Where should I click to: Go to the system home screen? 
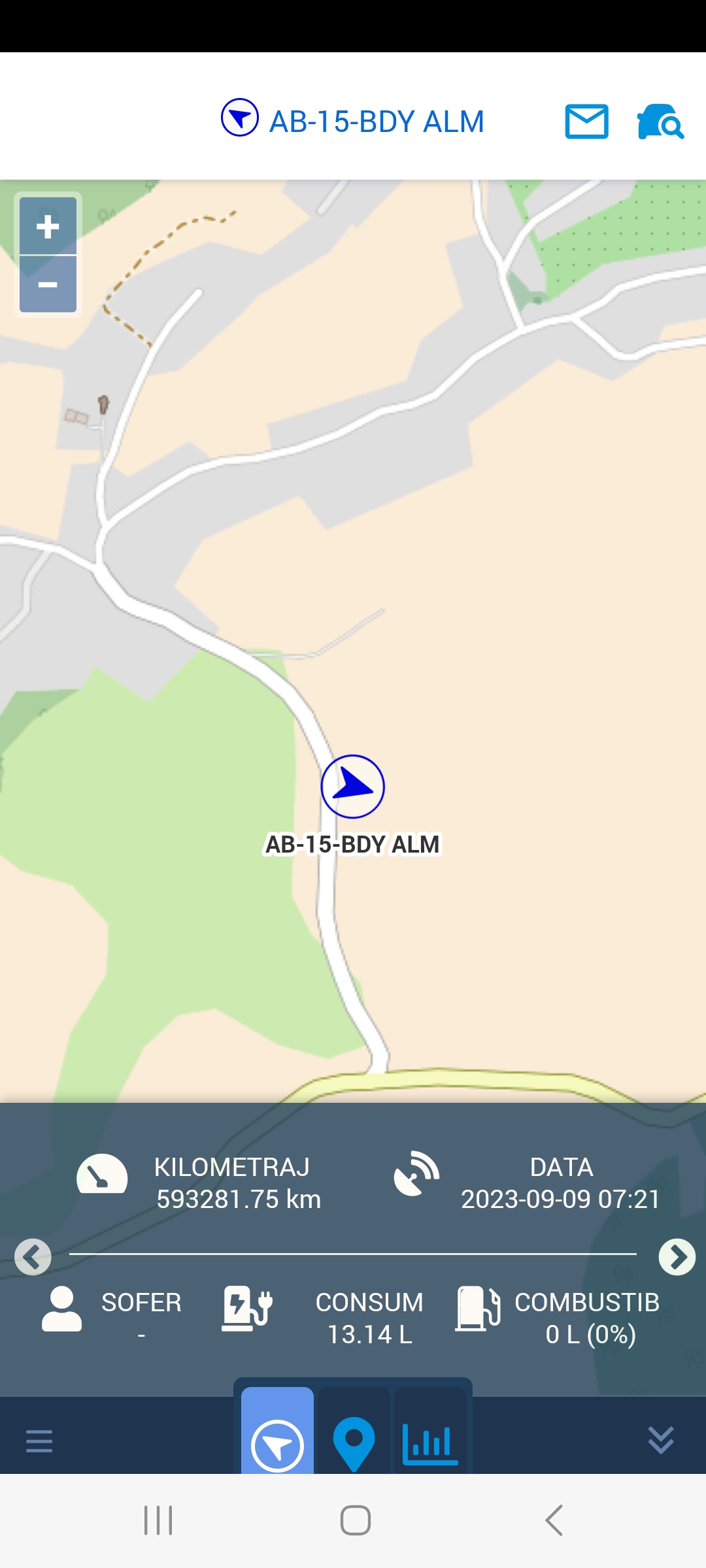[355, 1520]
